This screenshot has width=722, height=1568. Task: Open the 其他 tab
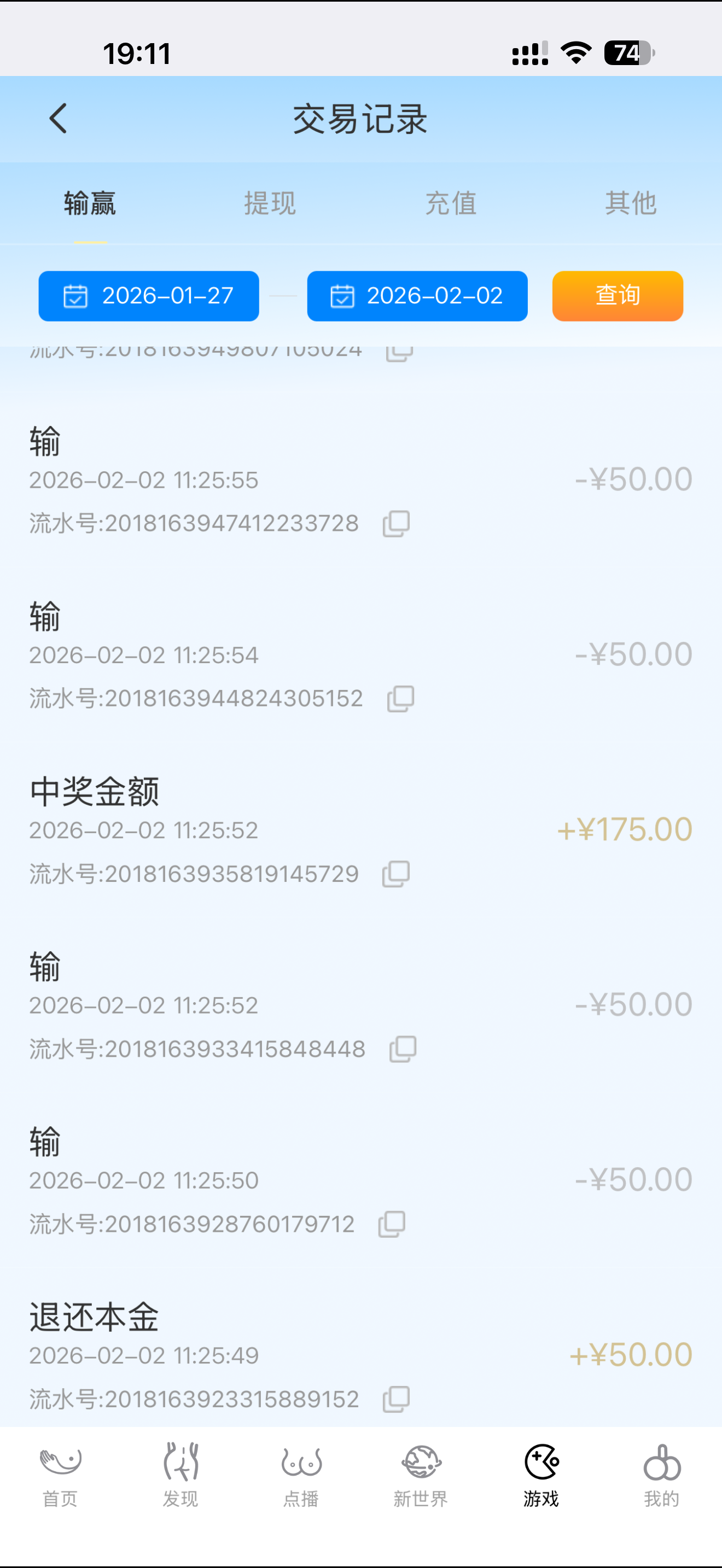[x=631, y=203]
